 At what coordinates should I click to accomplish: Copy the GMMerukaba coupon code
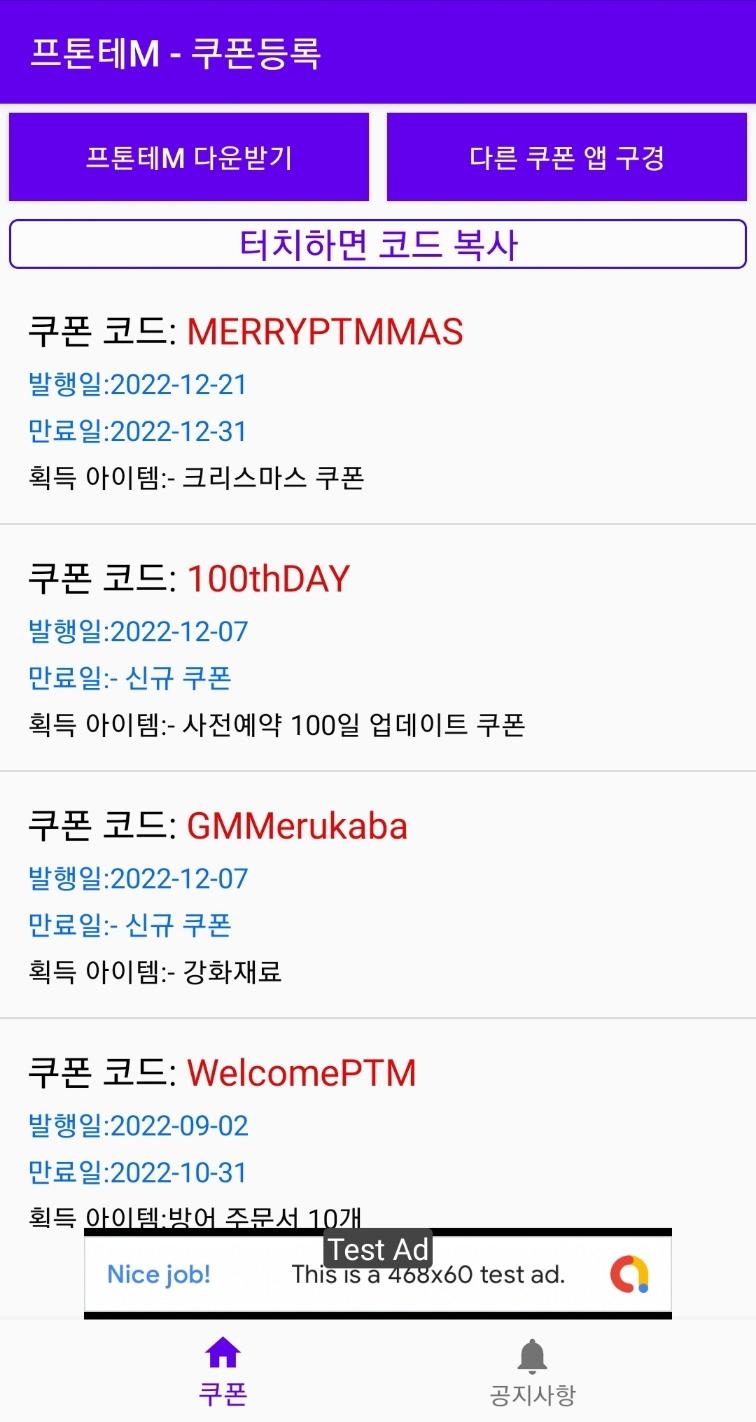coord(297,826)
